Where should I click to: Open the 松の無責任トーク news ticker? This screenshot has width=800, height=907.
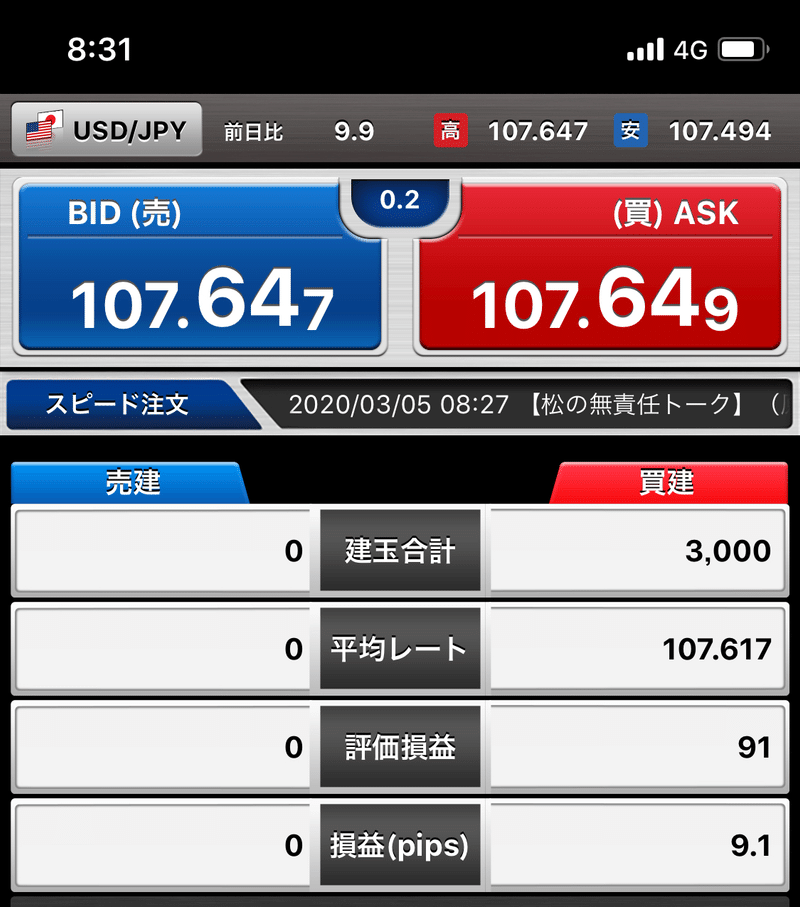pyautogui.click(x=530, y=405)
